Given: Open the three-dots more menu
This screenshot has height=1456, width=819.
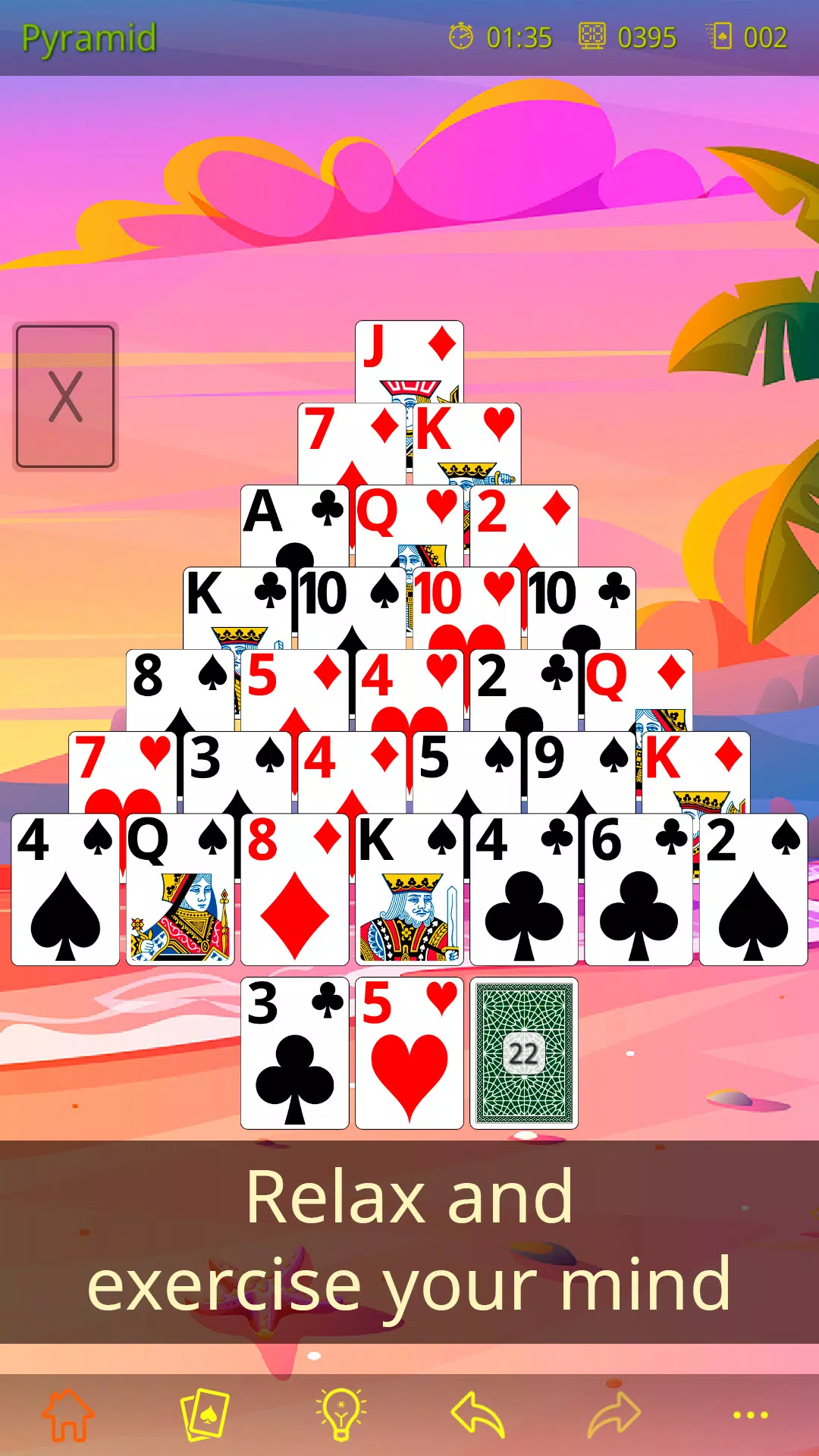Looking at the screenshot, I should (x=751, y=1415).
